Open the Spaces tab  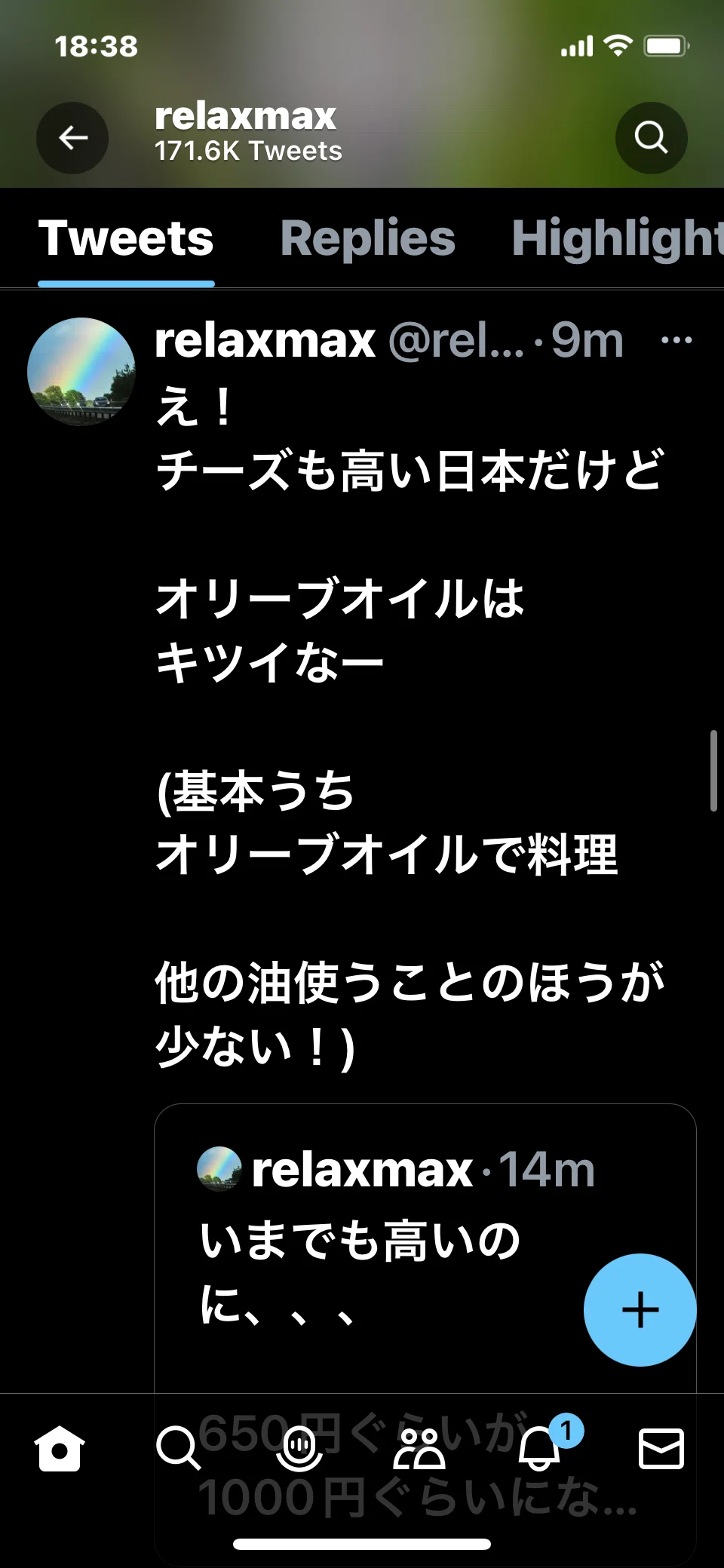299,1448
